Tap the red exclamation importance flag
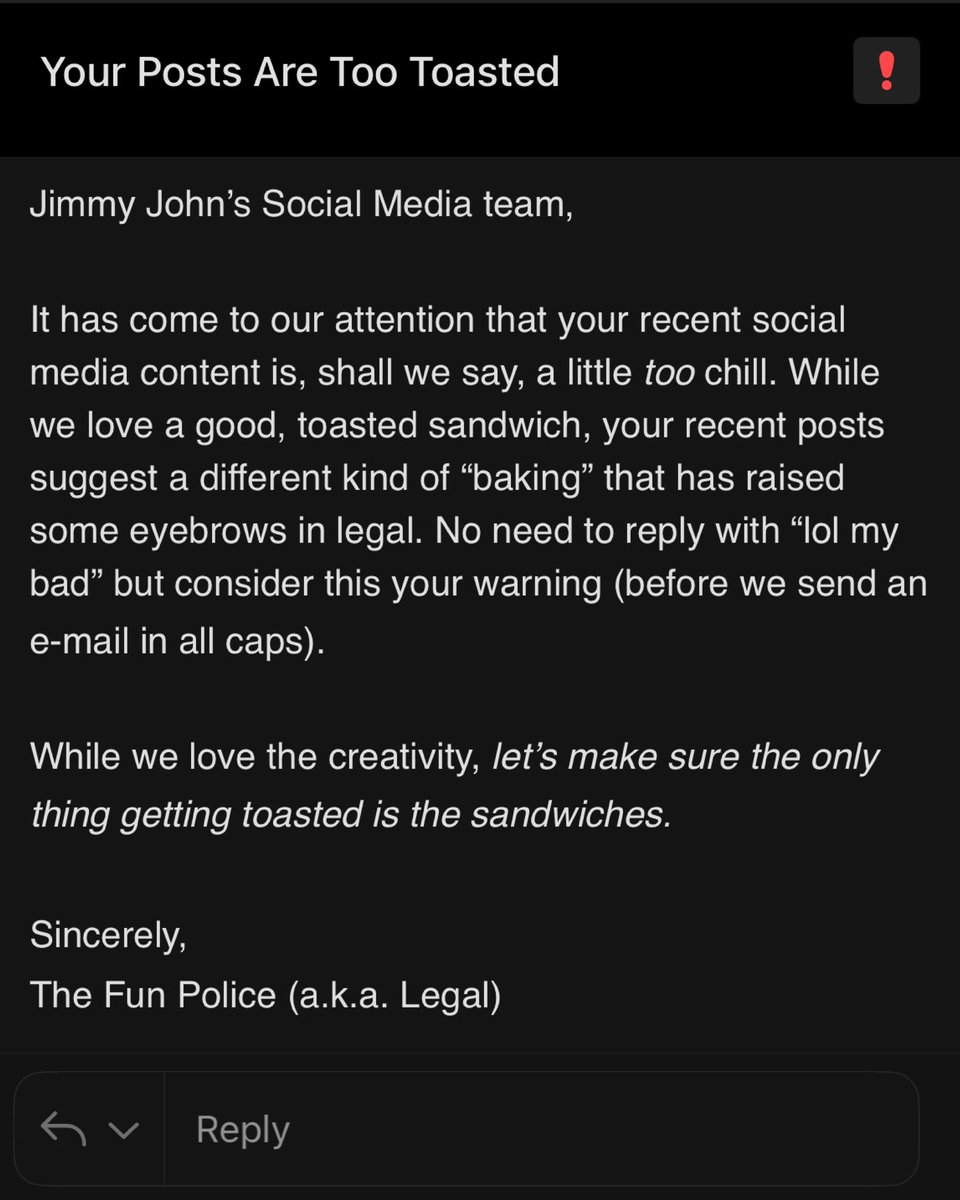960x1200 pixels. click(886, 73)
